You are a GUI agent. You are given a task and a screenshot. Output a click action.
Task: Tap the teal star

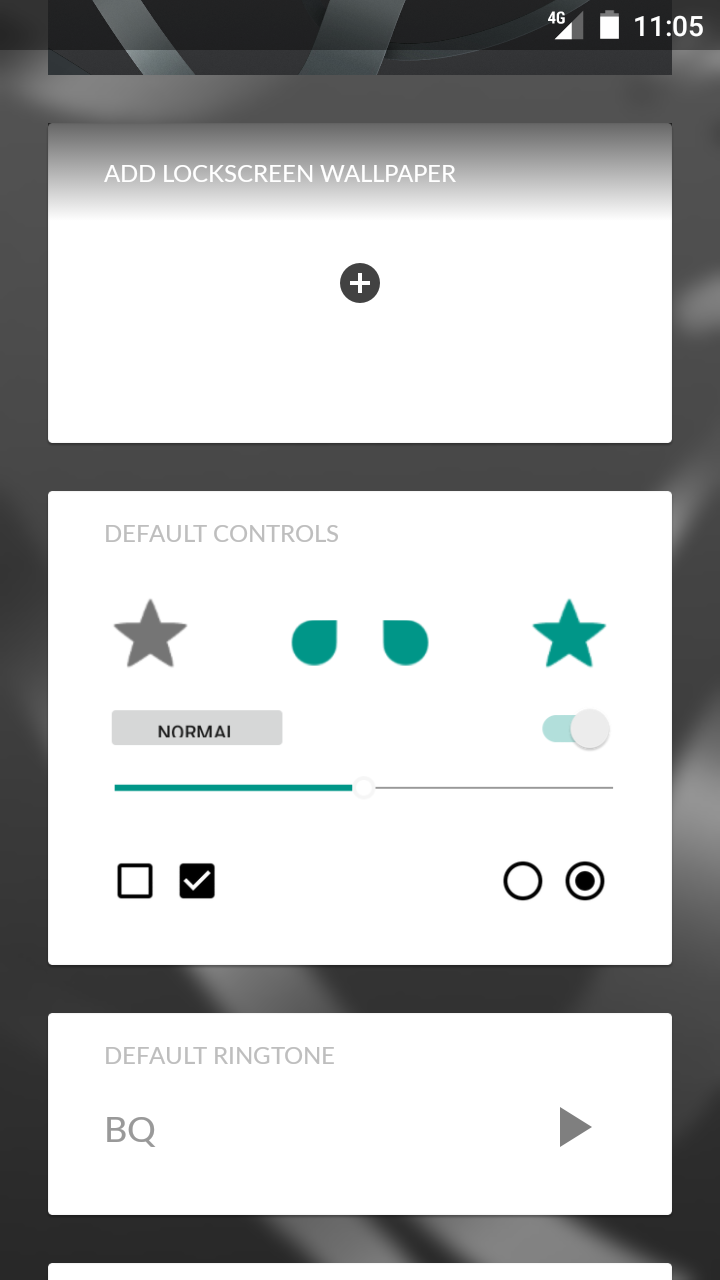tap(569, 635)
